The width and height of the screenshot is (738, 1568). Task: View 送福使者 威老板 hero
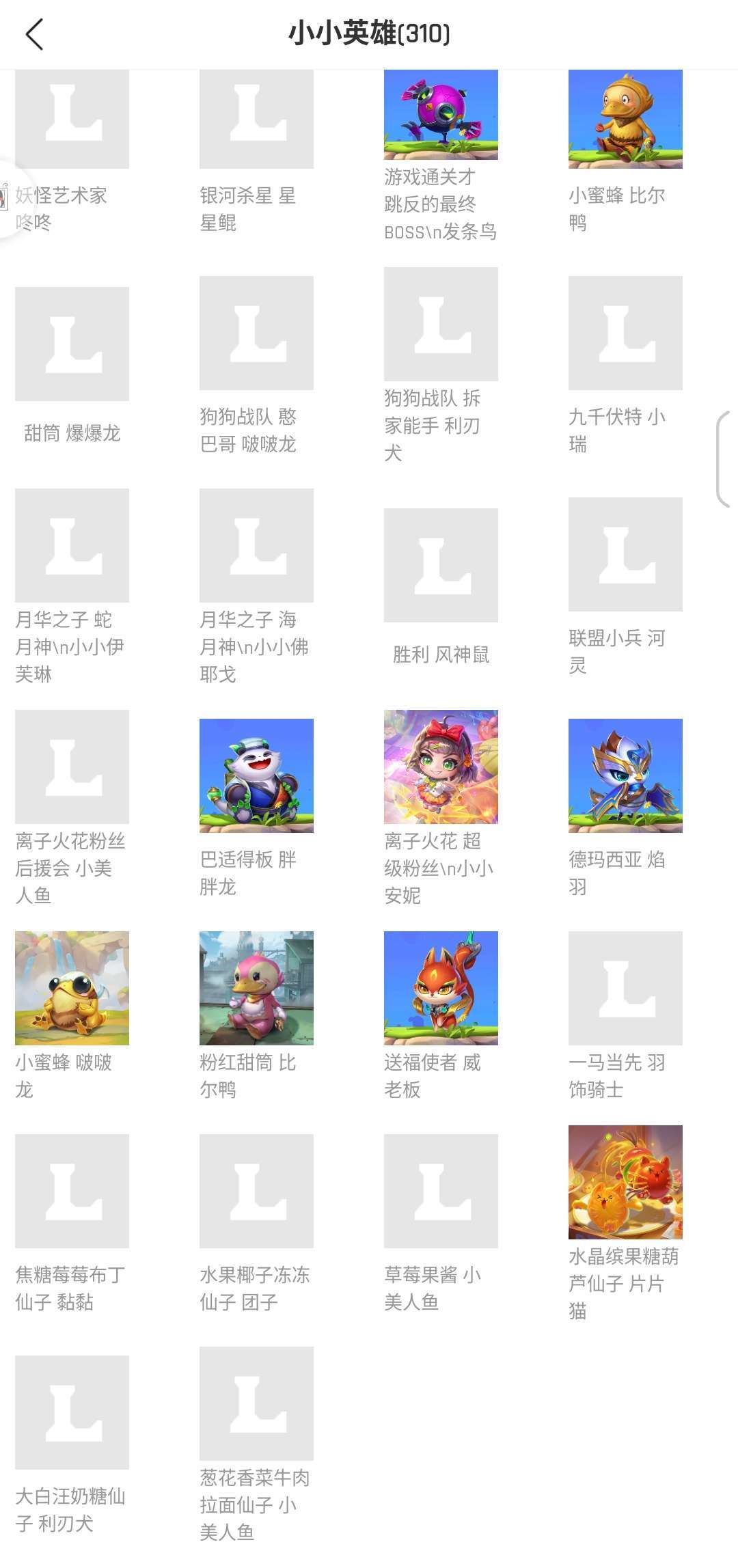tap(441, 988)
